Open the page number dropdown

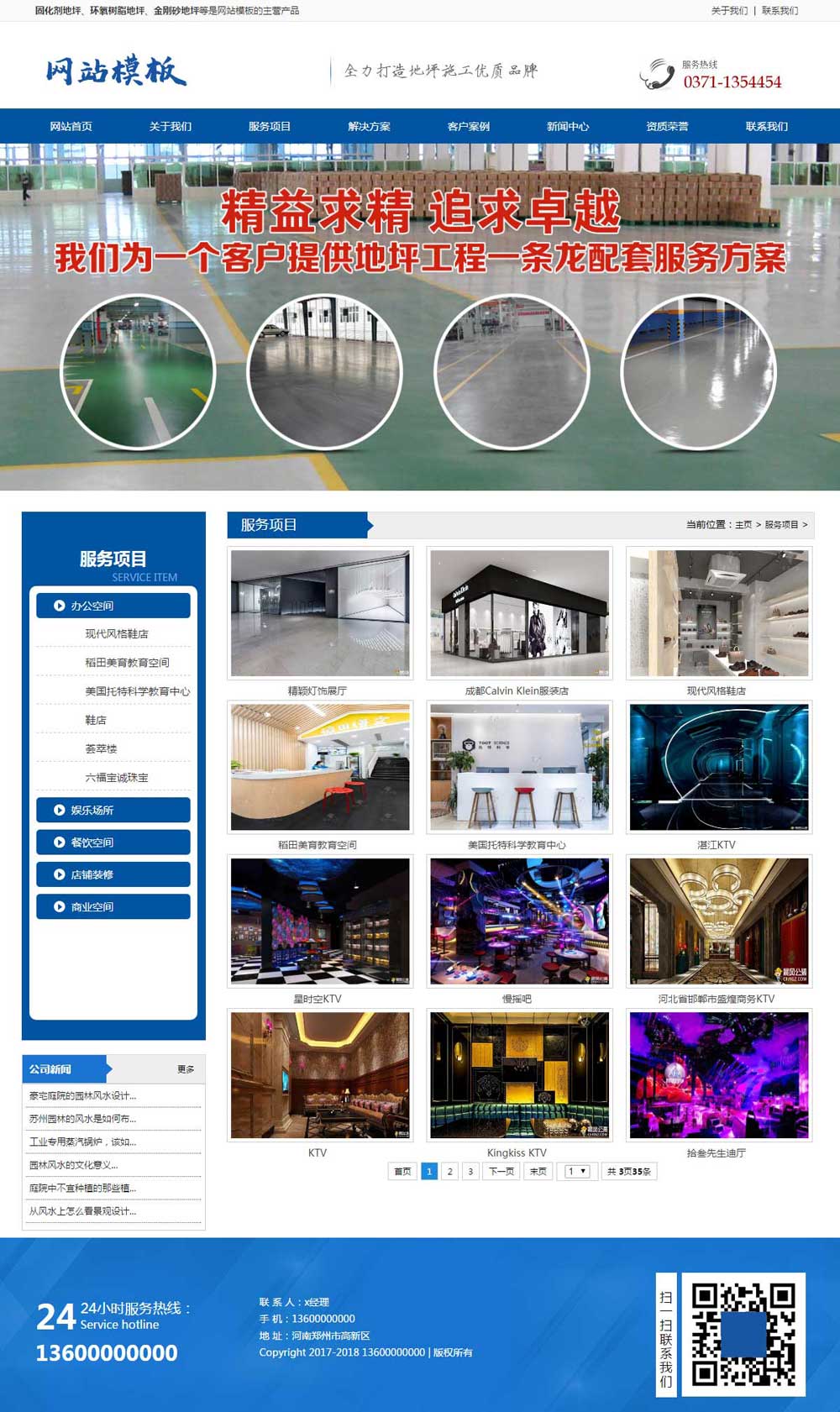tap(577, 1171)
